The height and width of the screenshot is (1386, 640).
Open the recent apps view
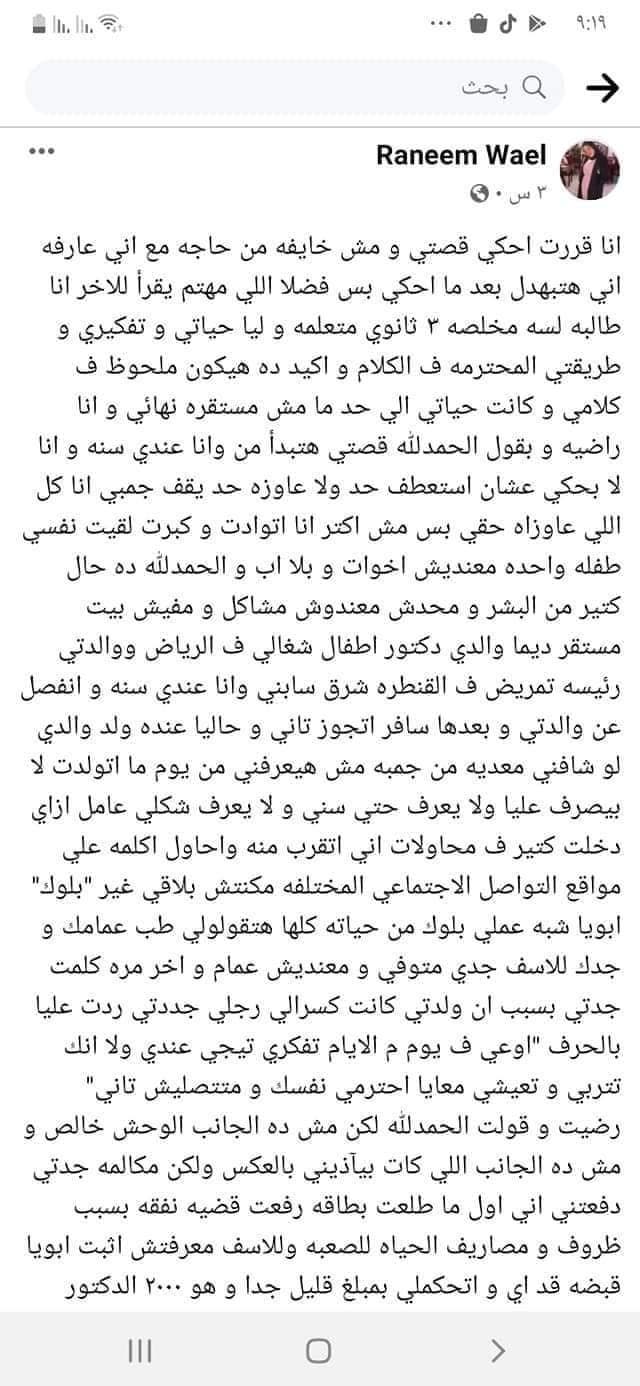pos(140,1352)
